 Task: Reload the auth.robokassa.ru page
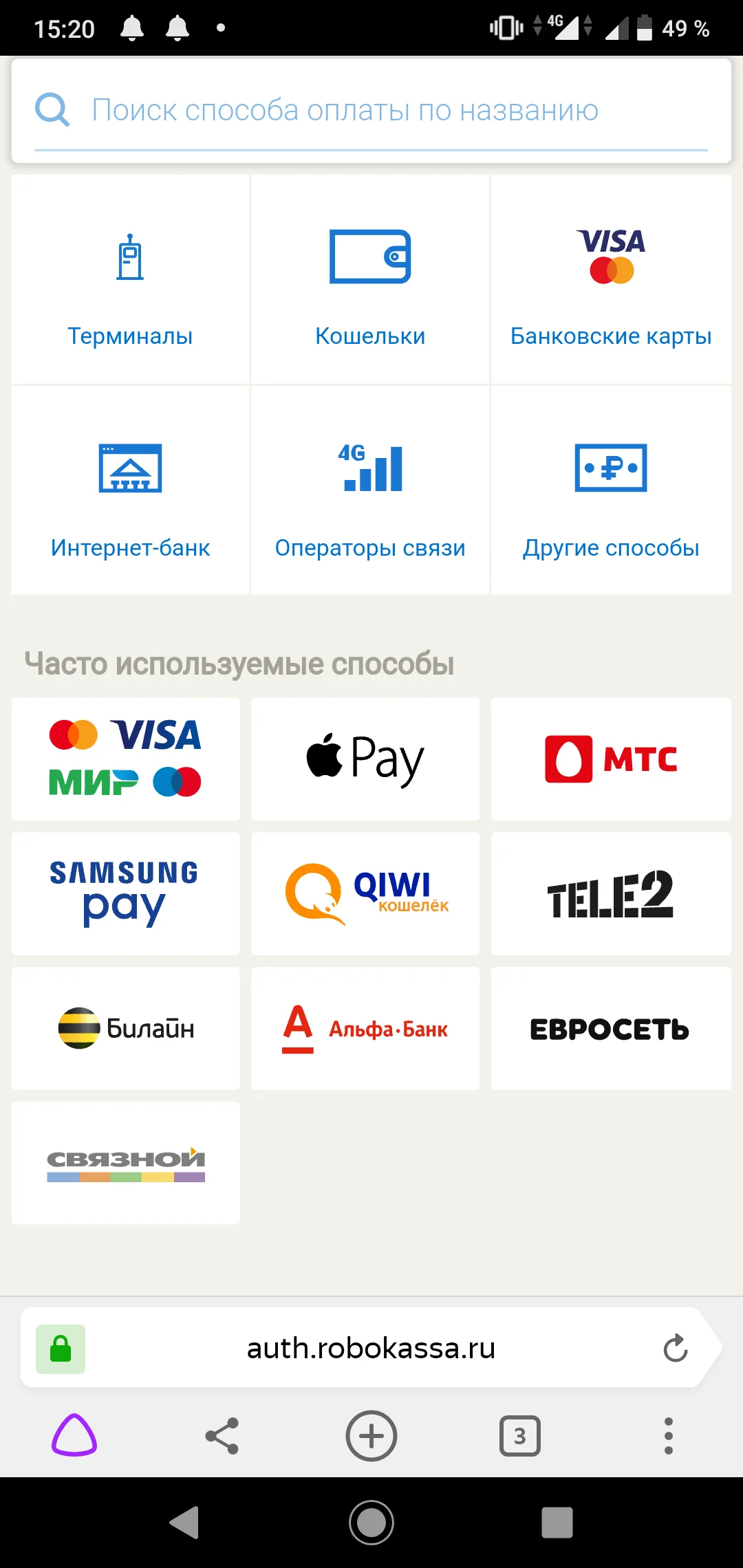click(675, 1348)
